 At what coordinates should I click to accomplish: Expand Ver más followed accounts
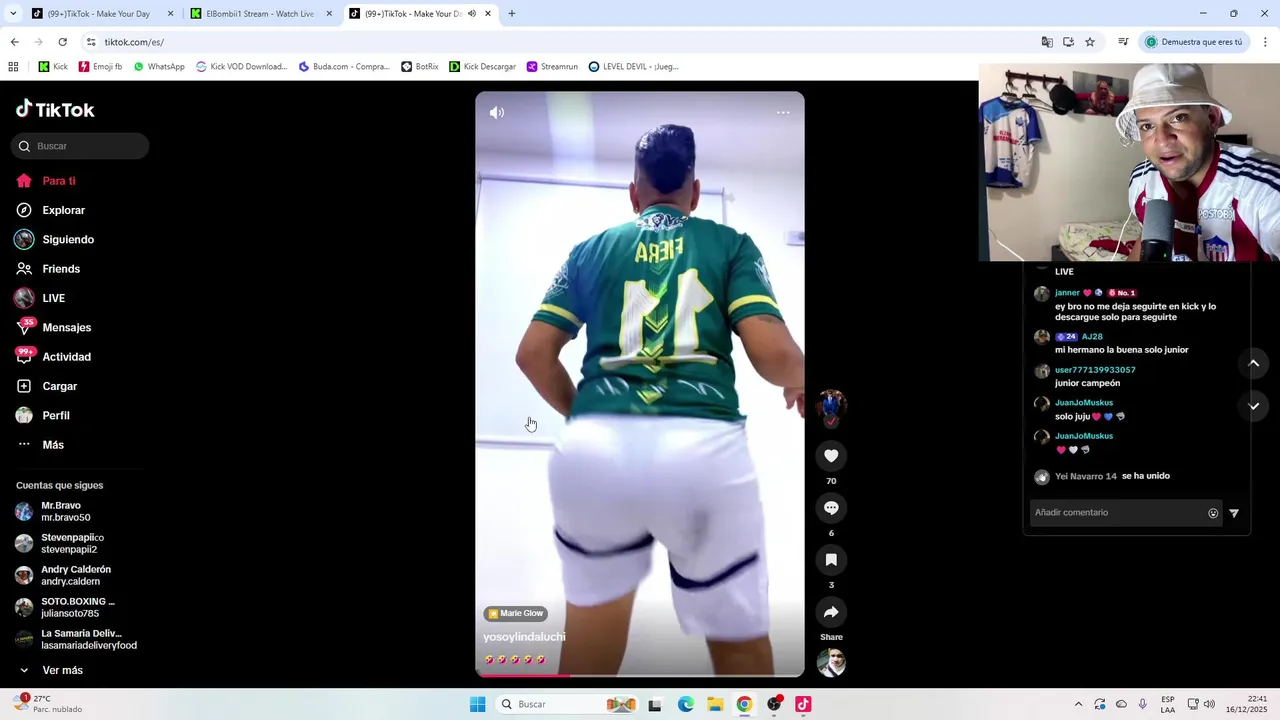coord(62,670)
